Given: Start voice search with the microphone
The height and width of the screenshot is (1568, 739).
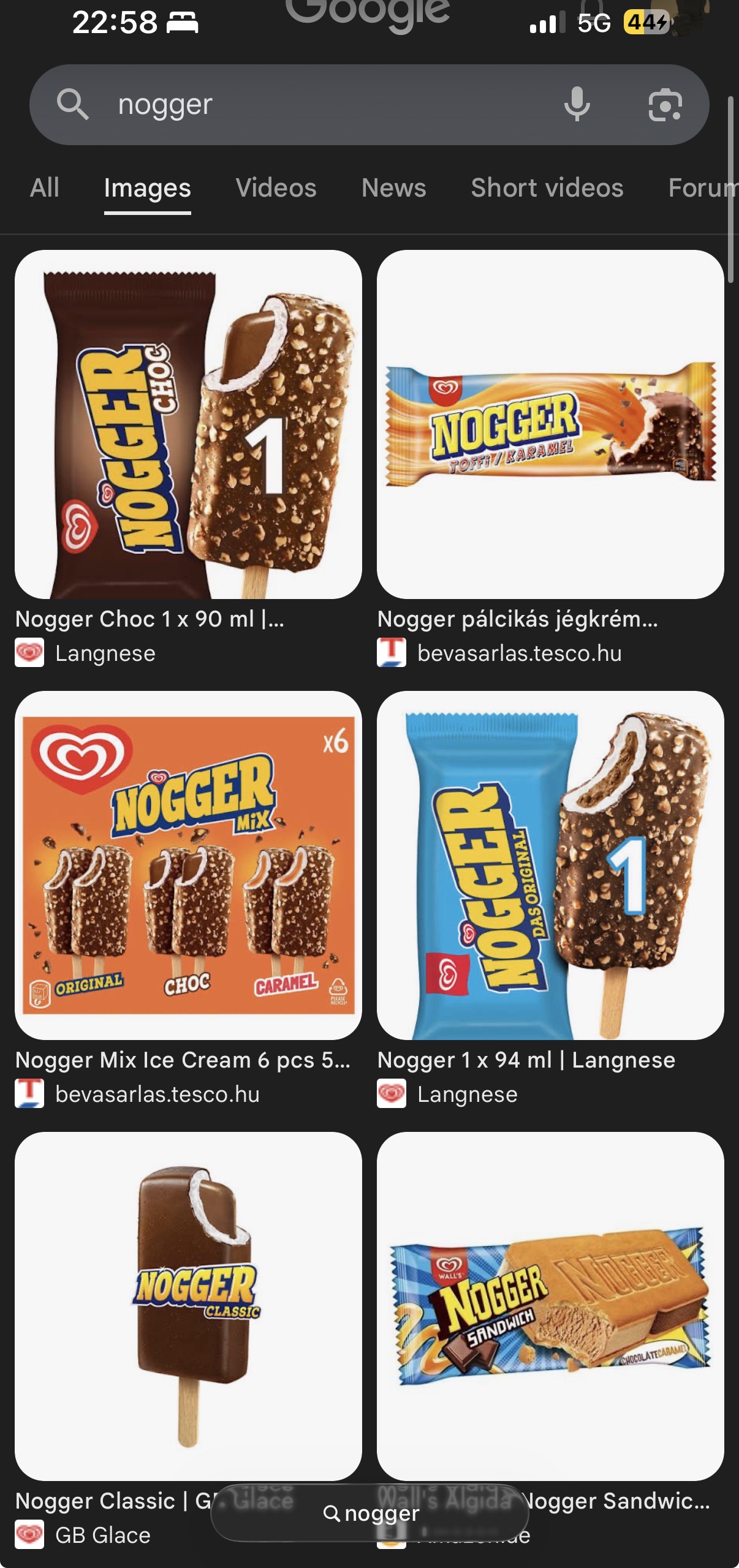Looking at the screenshot, I should point(577,105).
